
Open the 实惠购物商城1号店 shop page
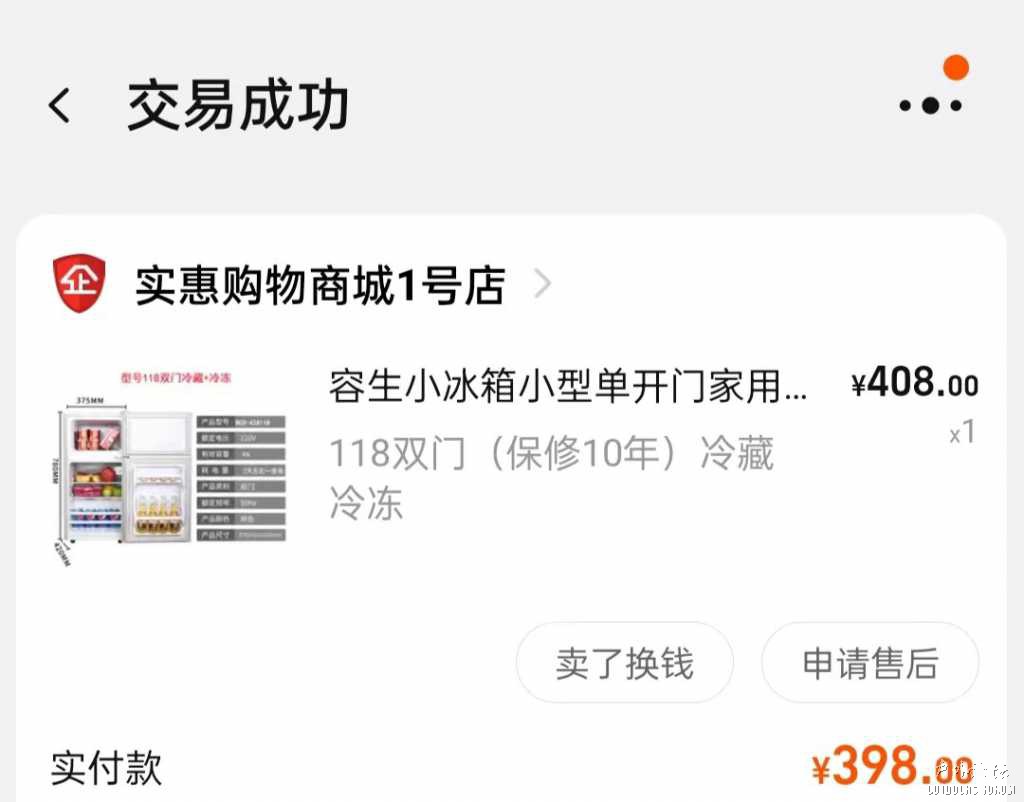coord(320,286)
